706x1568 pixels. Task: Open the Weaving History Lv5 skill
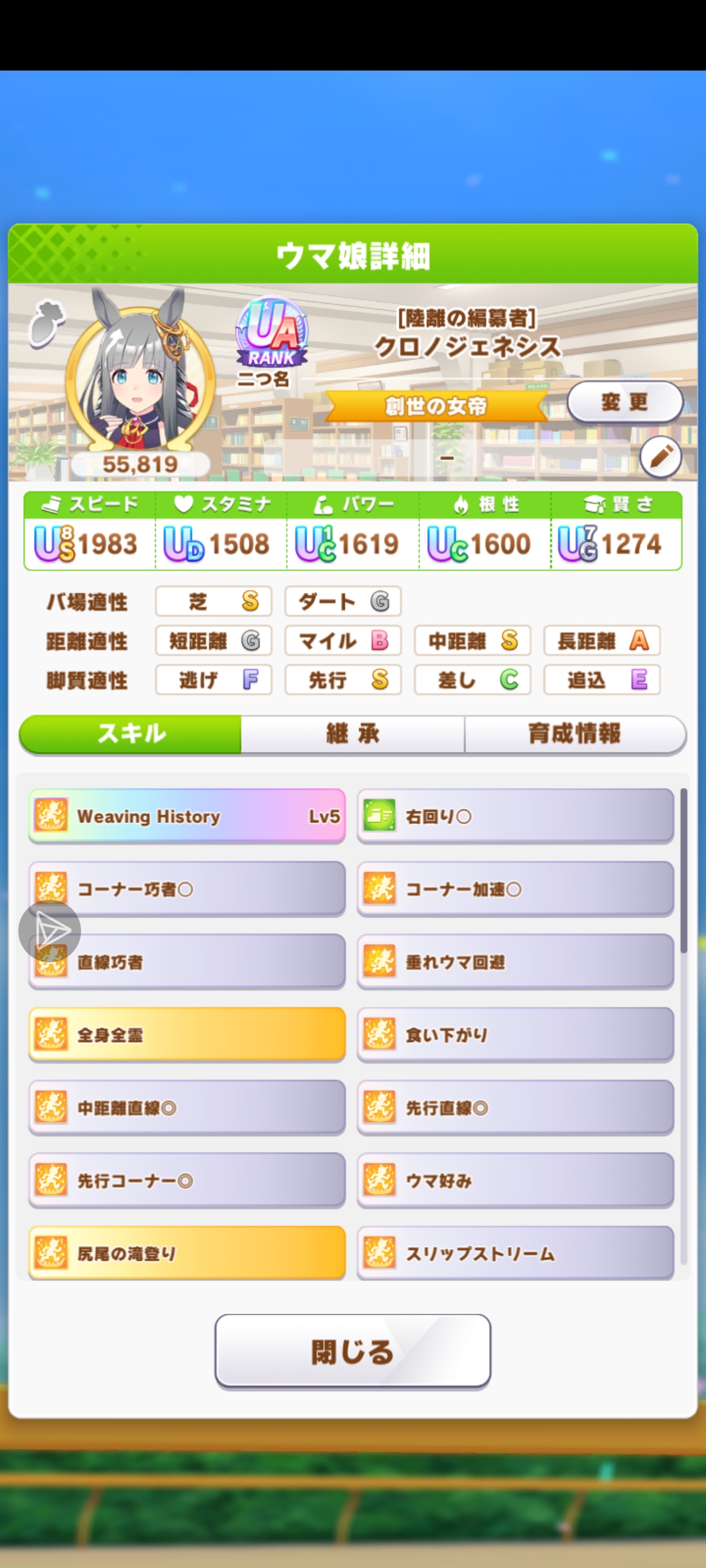pyautogui.click(x=187, y=816)
